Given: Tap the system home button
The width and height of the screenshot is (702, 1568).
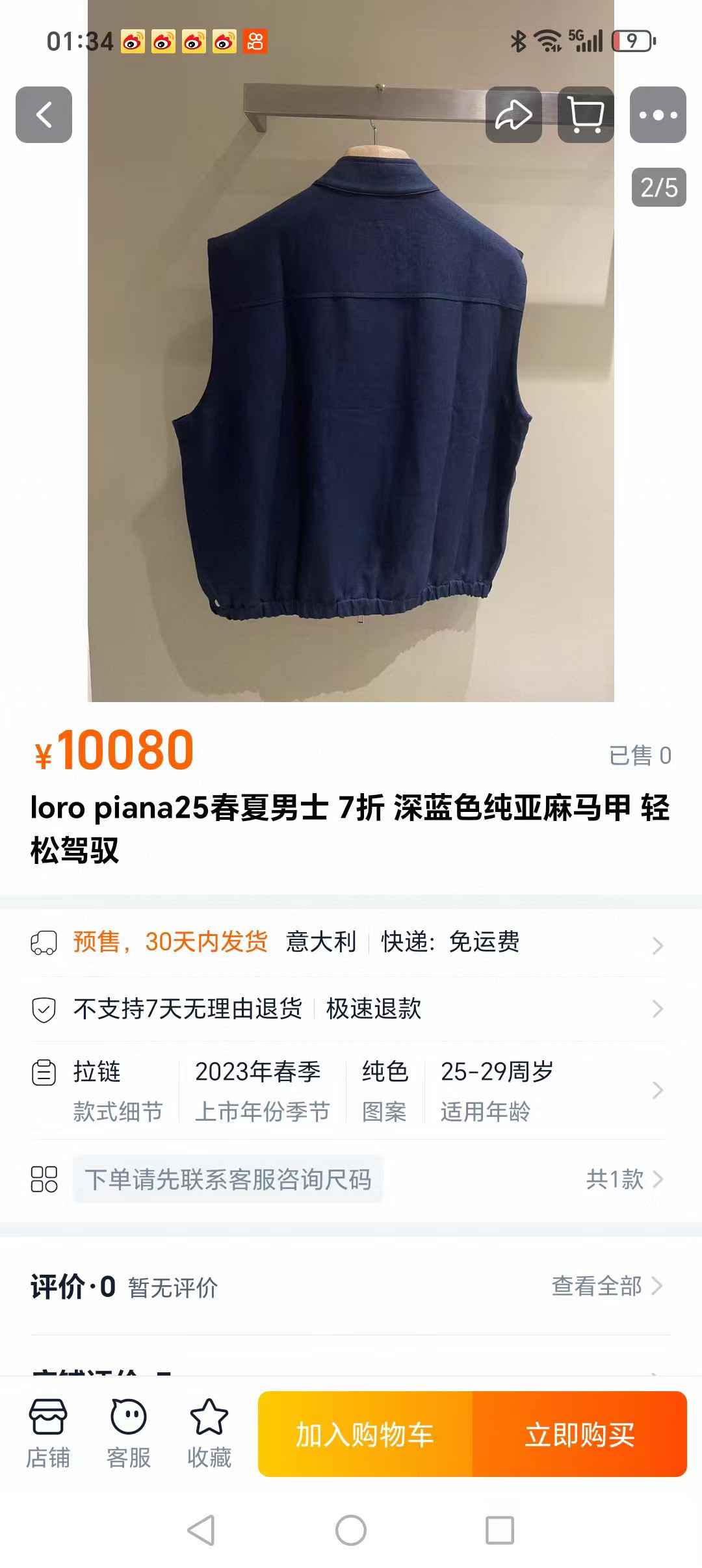Looking at the screenshot, I should tap(351, 1530).
